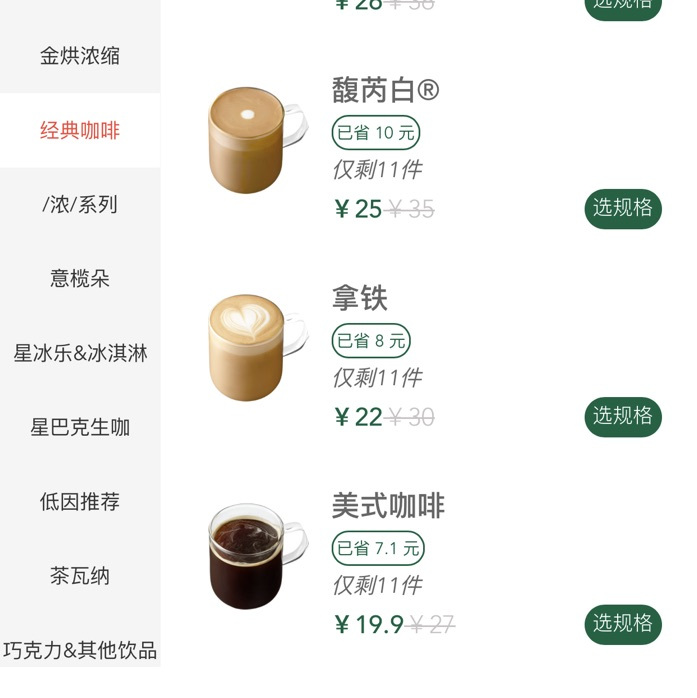Open the /浓/系列 category
The image size is (697, 698).
pos(80,204)
